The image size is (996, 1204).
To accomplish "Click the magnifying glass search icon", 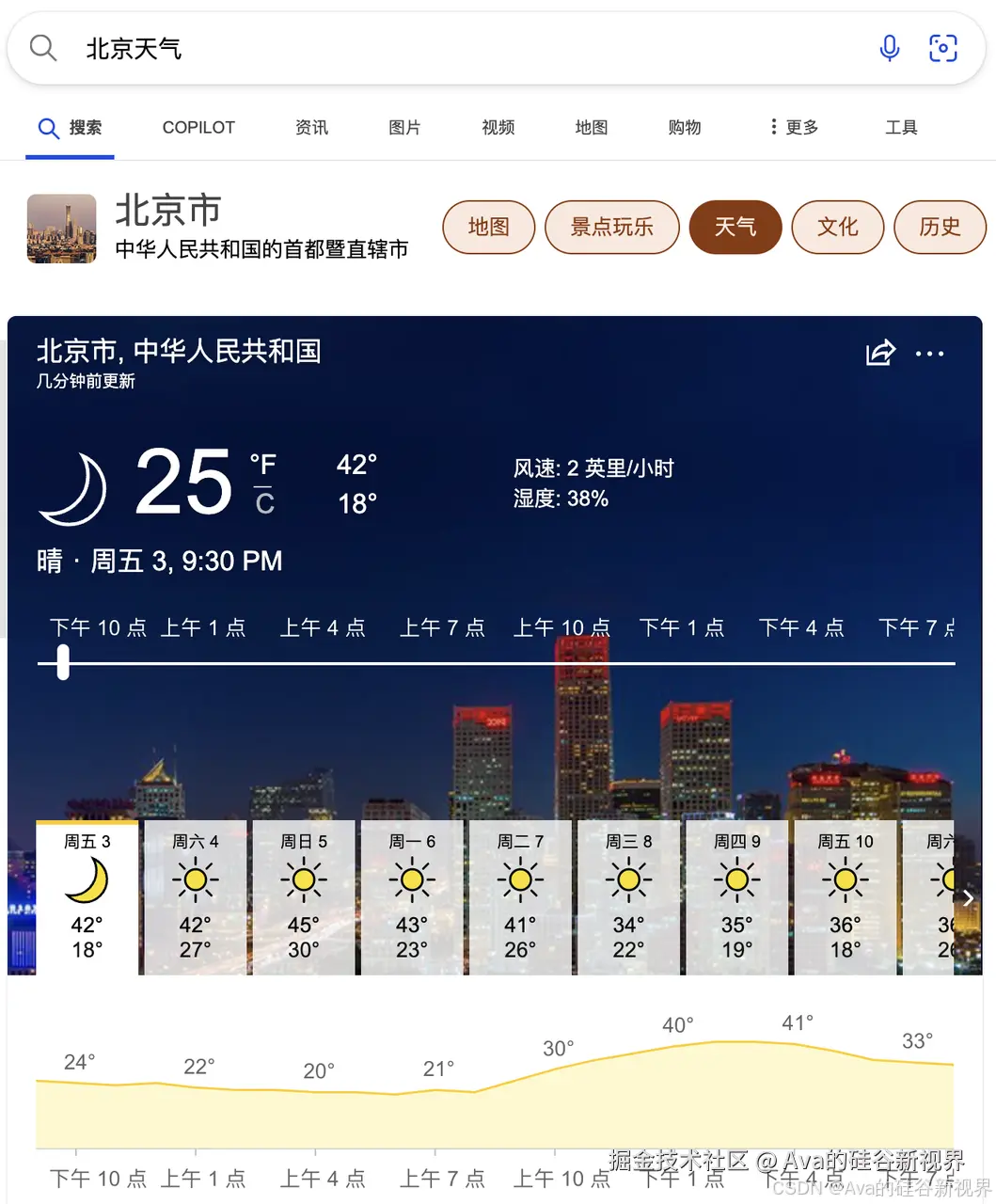I will point(41,48).
